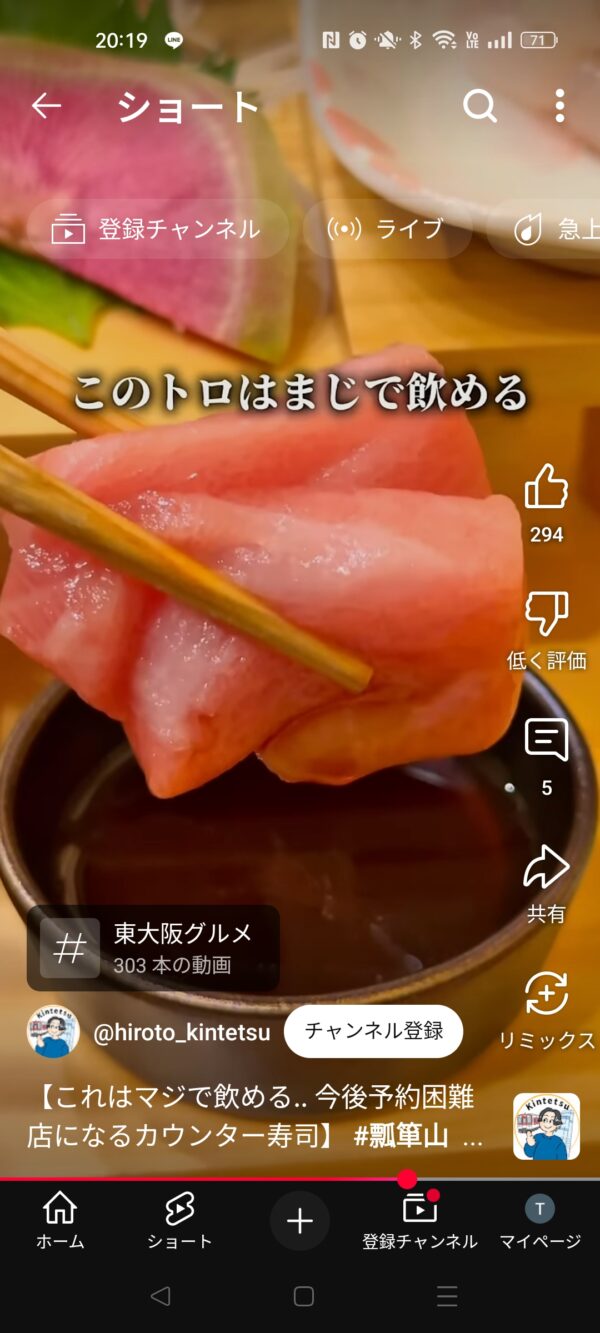This screenshot has height=1333, width=600.
Task: Open the three-dot overflow menu
Action: pyautogui.click(x=559, y=105)
